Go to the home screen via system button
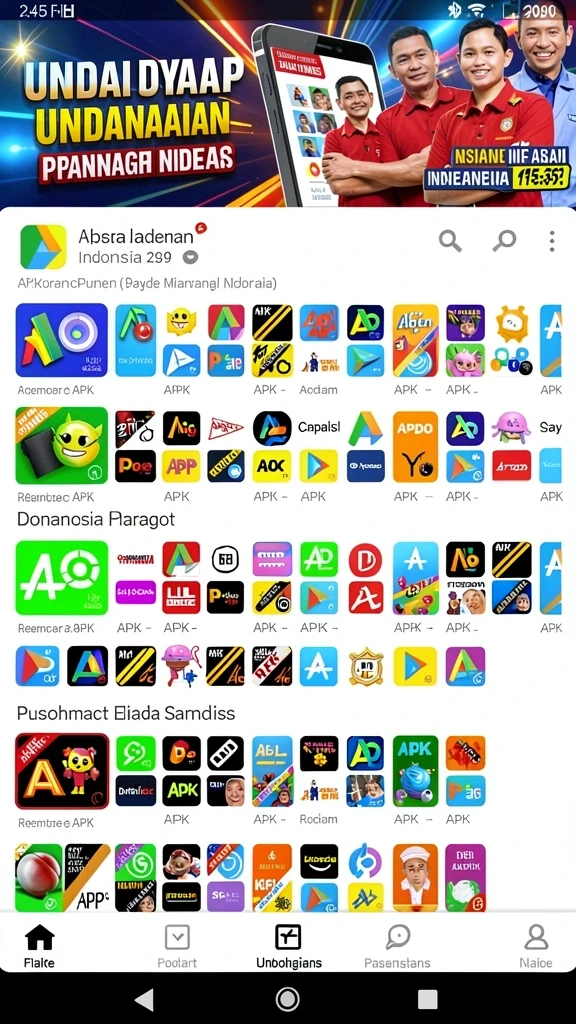Screen dimensions: 576x1024 tap(287, 999)
